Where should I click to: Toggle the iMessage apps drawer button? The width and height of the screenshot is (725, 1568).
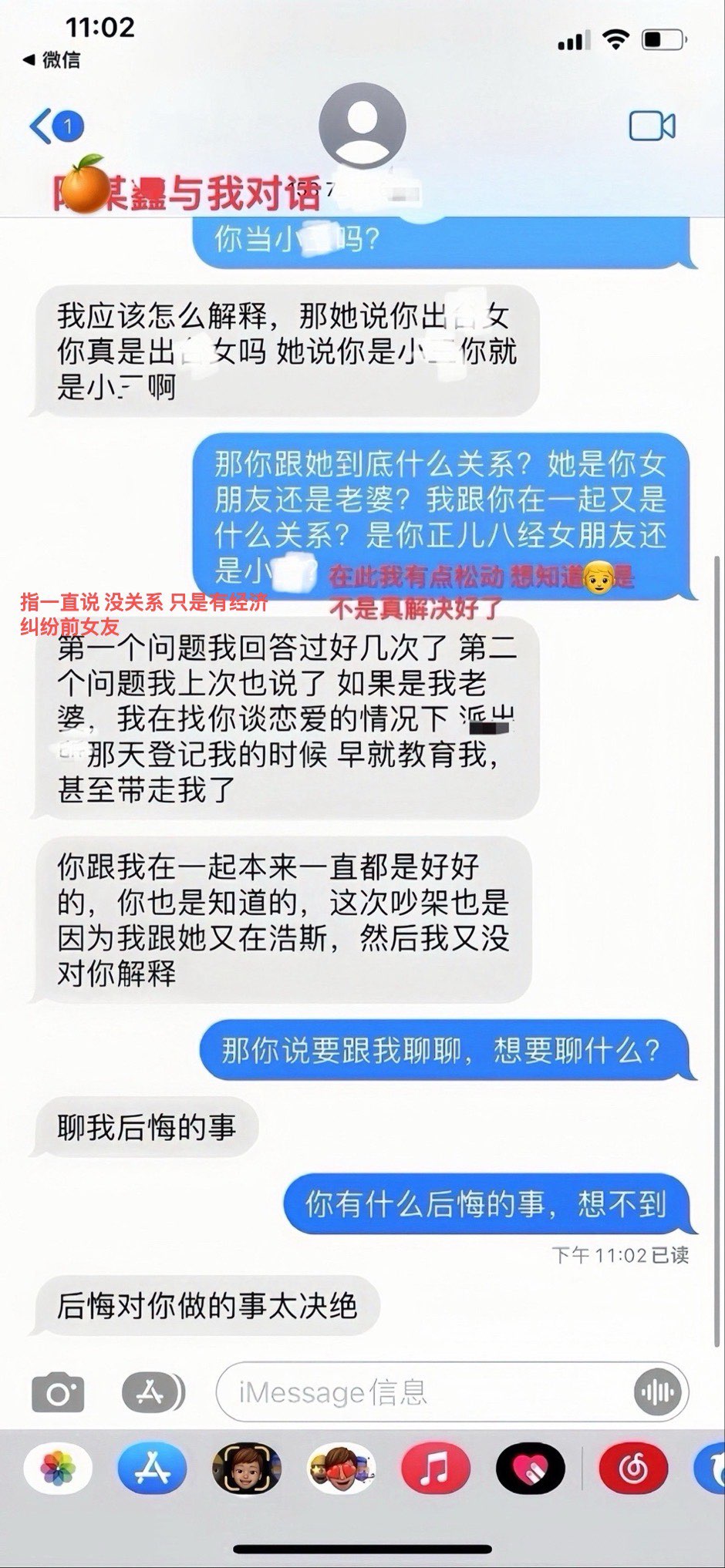[x=153, y=1392]
